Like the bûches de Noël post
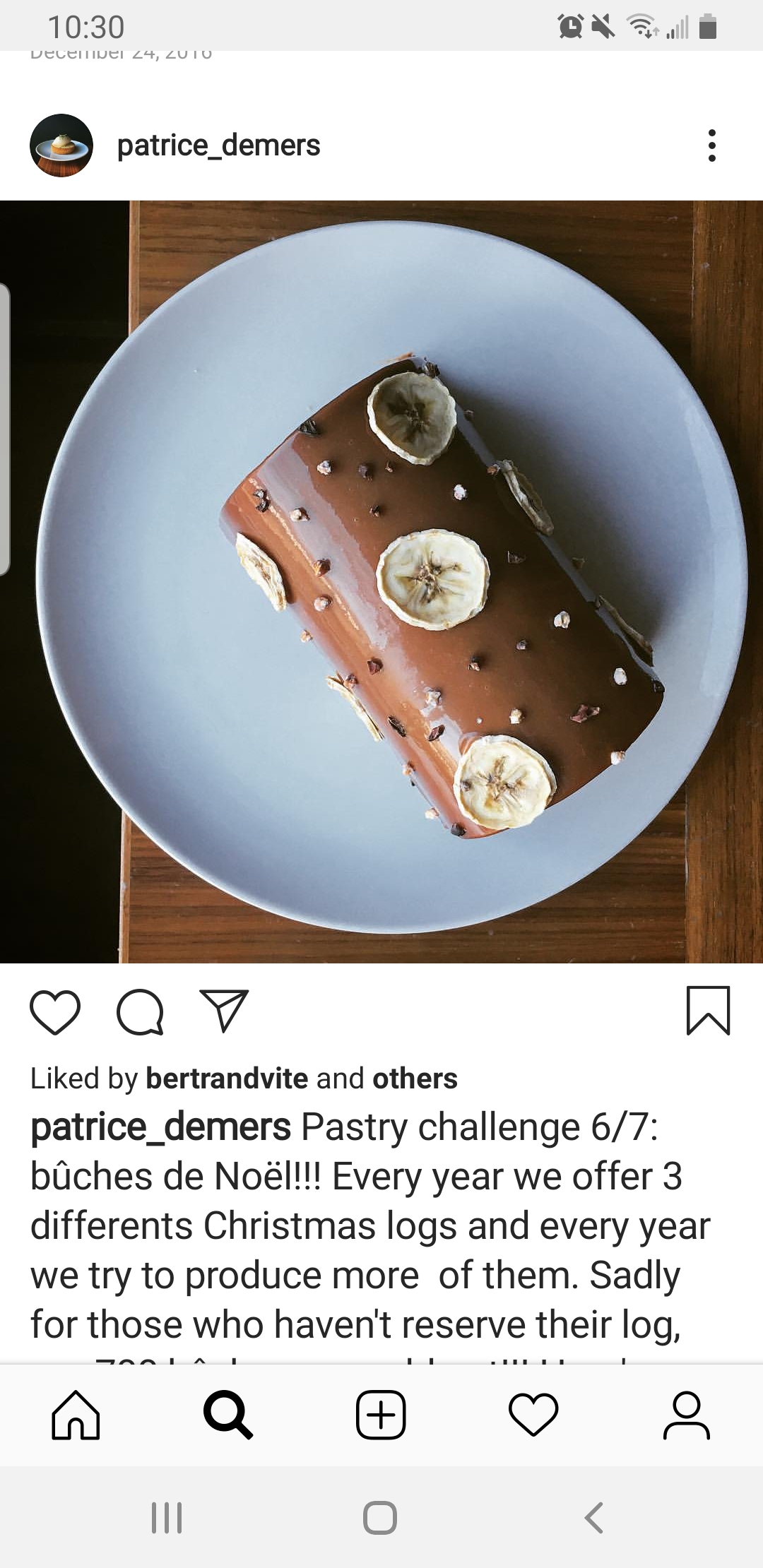763x1568 pixels. [x=55, y=1012]
